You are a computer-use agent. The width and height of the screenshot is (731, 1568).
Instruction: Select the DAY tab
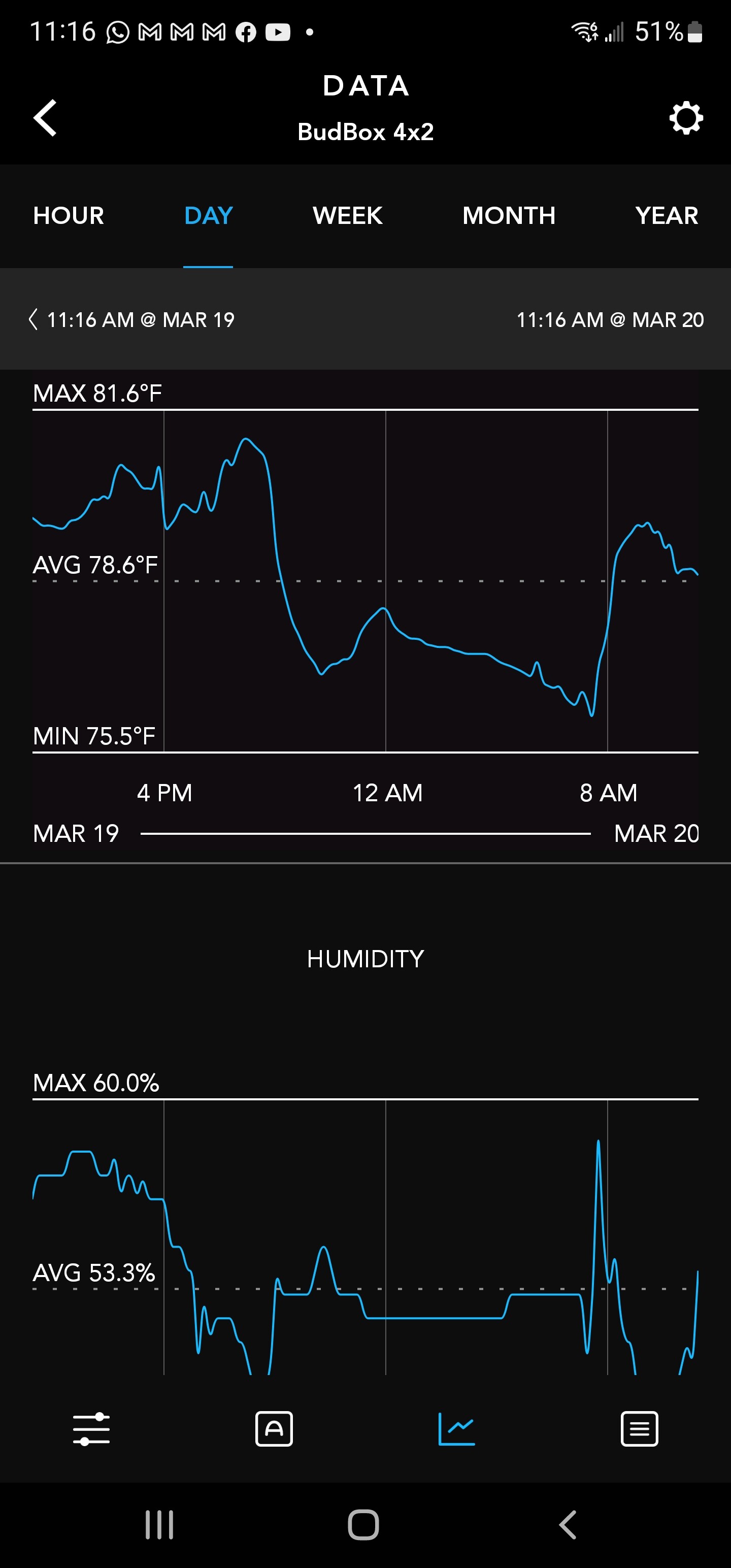point(208,215)
